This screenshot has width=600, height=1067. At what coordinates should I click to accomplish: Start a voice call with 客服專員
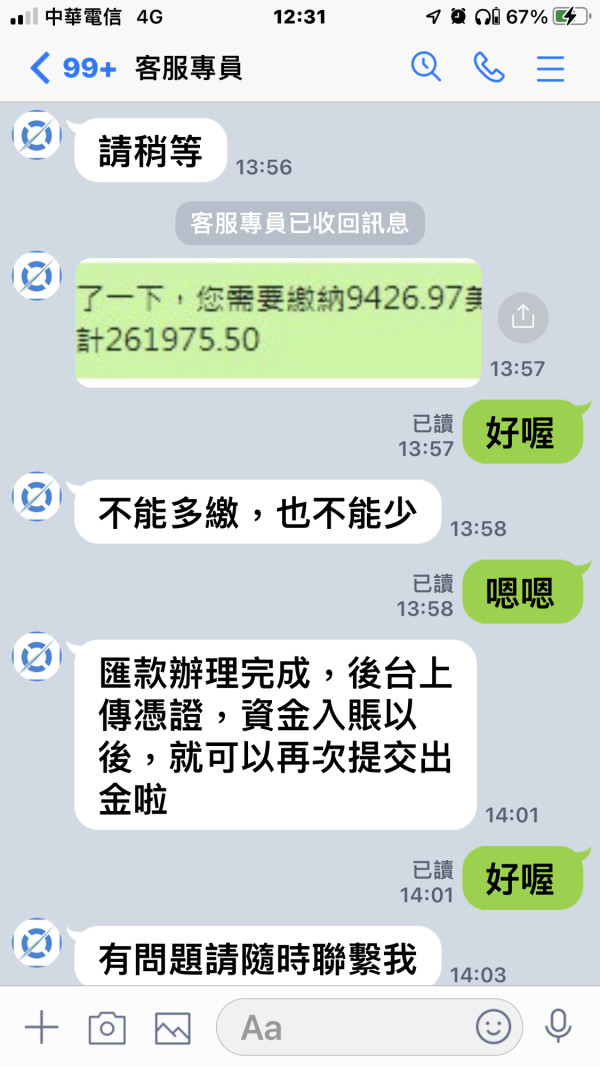click(x=488, y=67)
